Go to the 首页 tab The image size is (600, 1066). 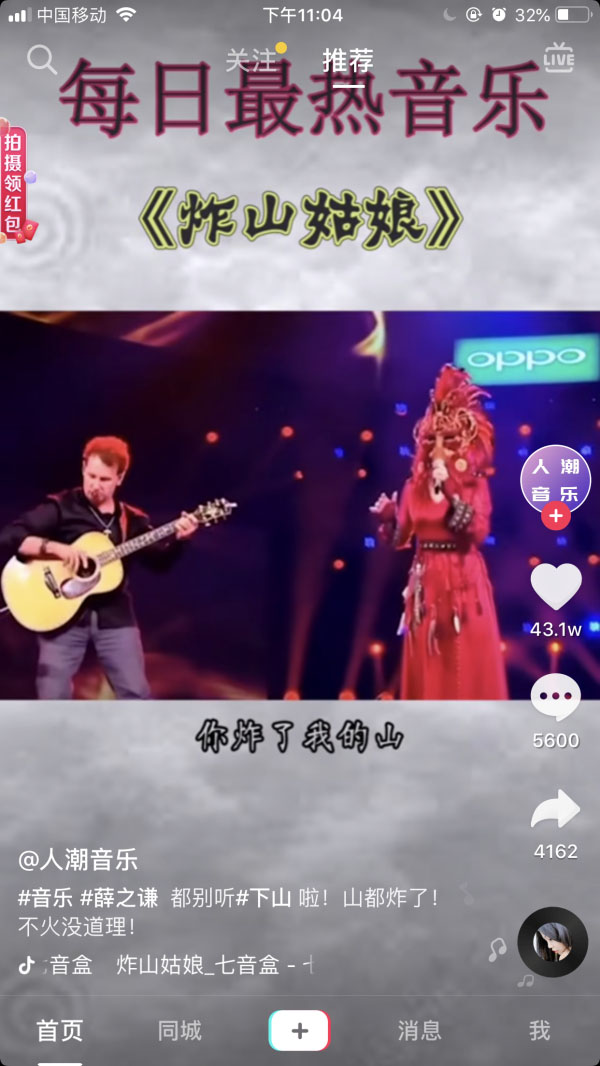coord(60,1031)
